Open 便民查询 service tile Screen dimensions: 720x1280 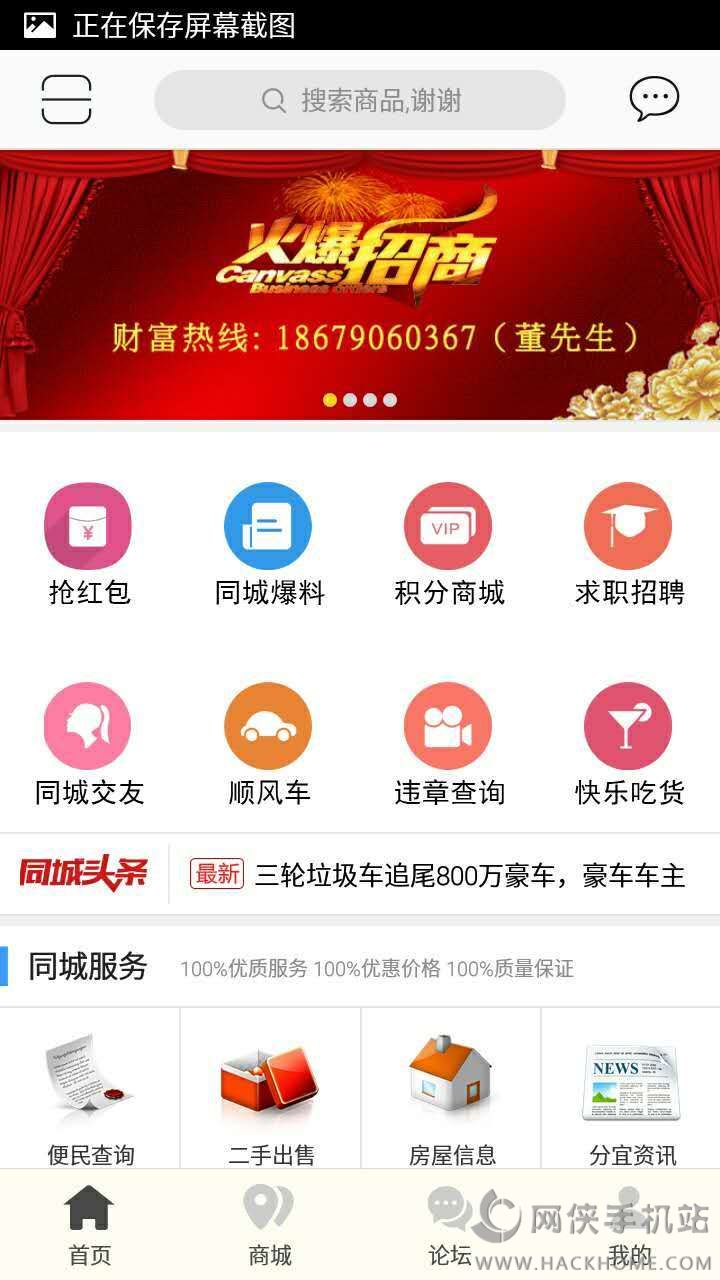pos(90,1095)
